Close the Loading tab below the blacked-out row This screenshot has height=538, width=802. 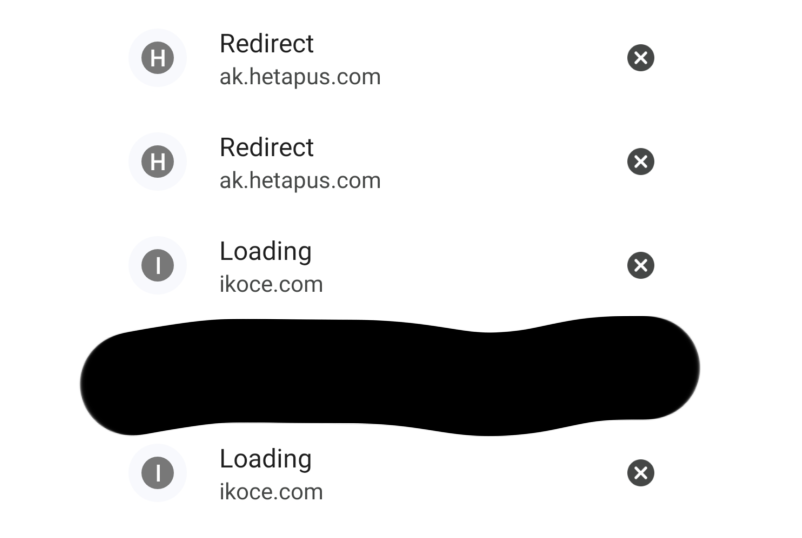(x=640, y=474)
